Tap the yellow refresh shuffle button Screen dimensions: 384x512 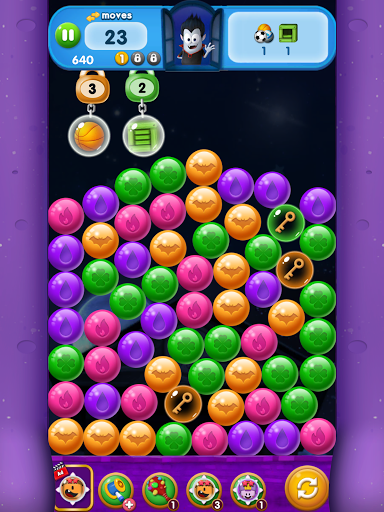pos(307,488)
